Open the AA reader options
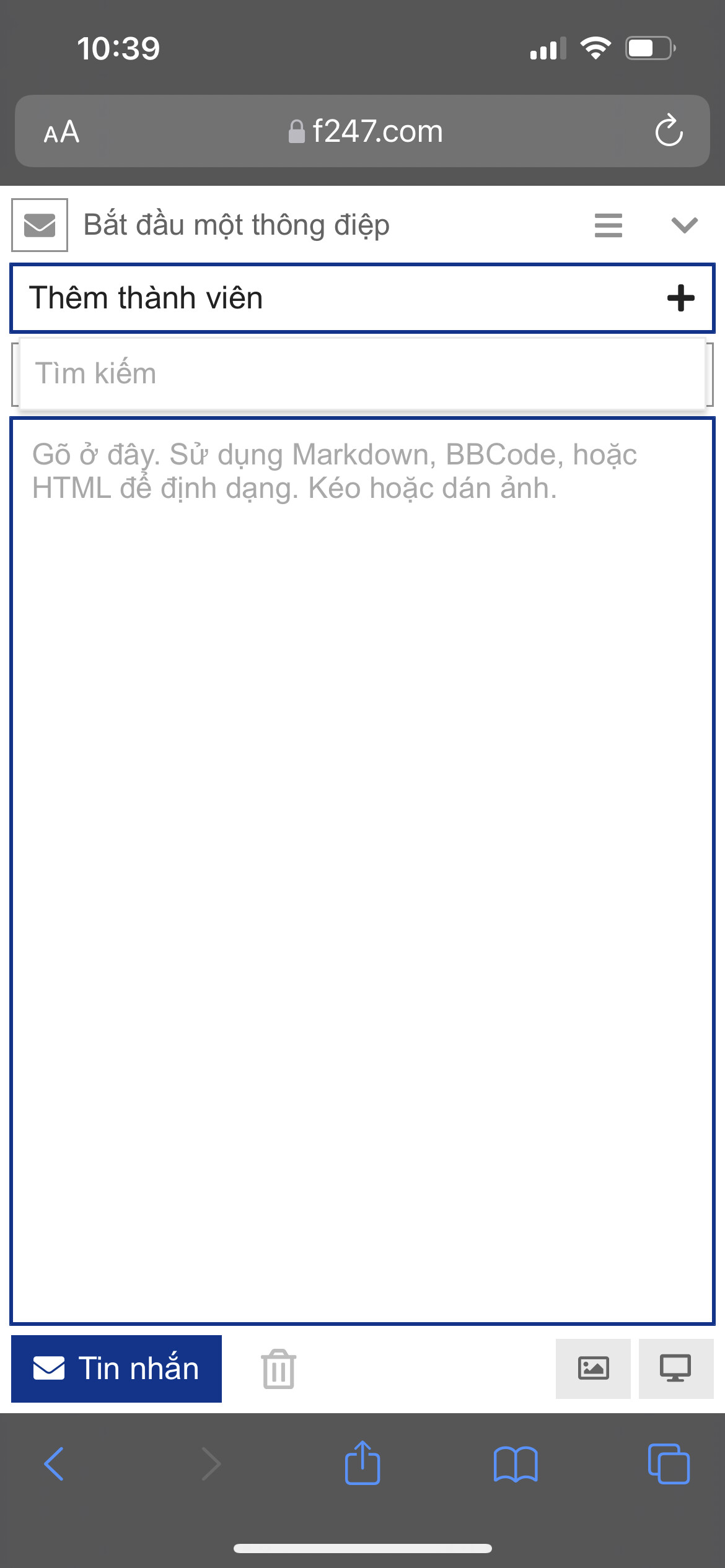 click(x=61, y=131)
